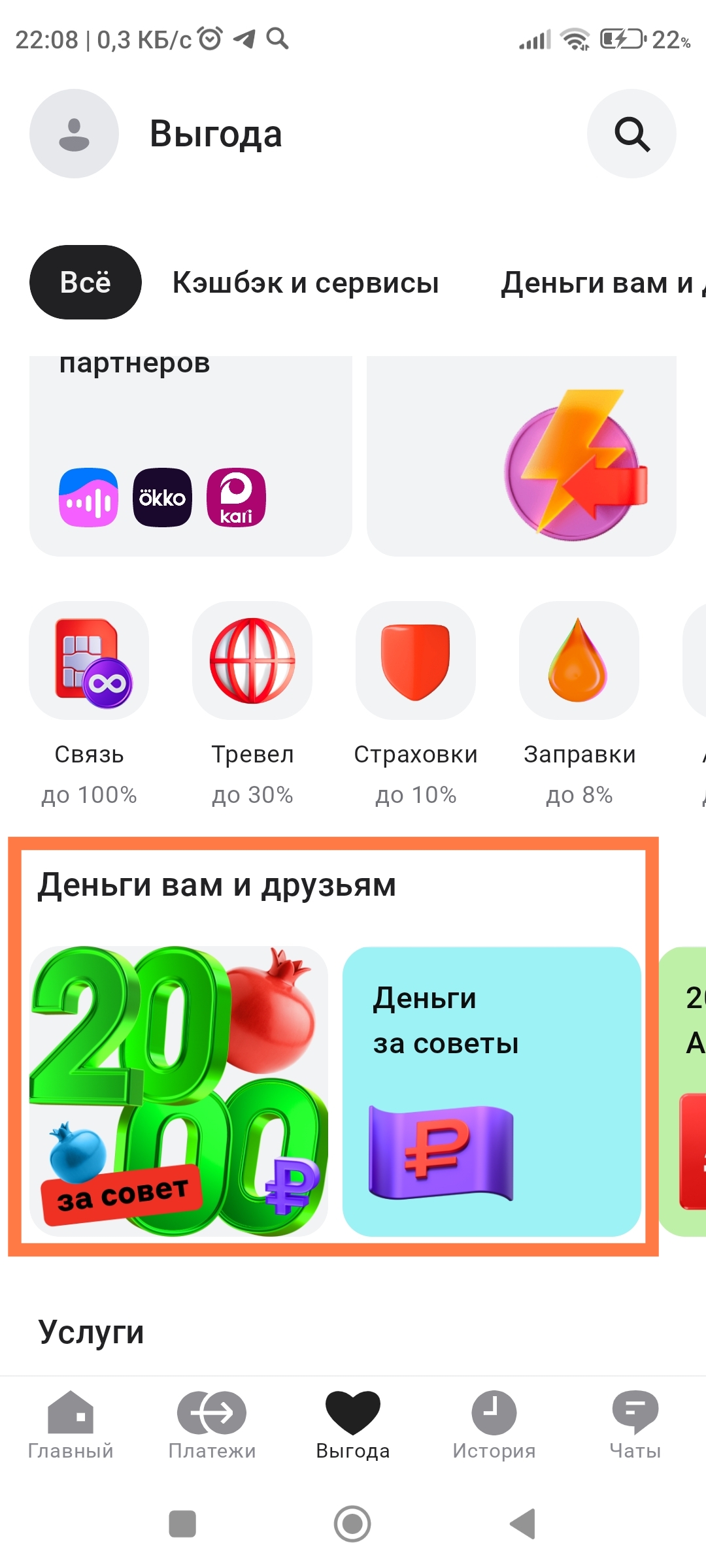Tap the Выгода tab in bottom navigation
The width and height of the screenshot is (706, 1568).
click(353, 1426)
